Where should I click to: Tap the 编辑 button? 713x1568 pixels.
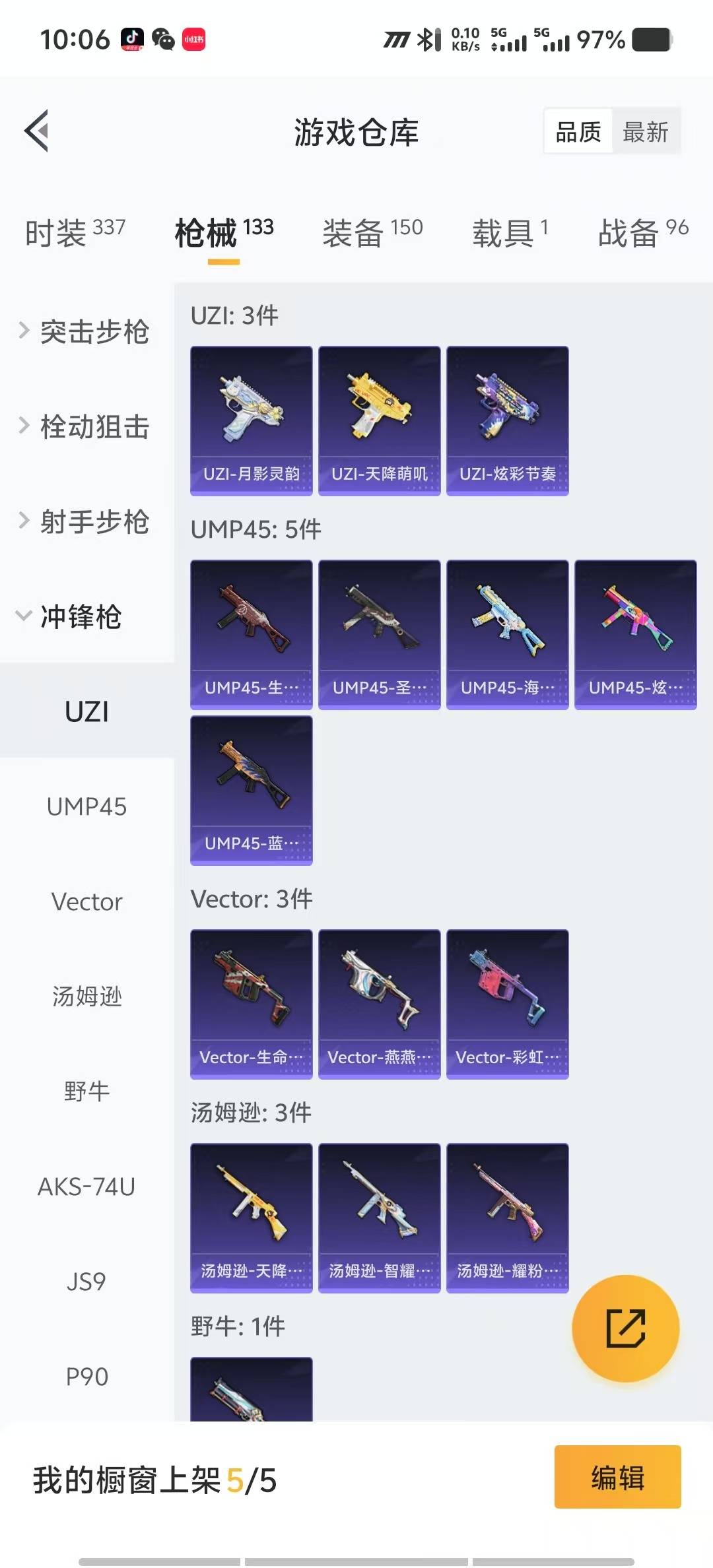pos(617,1477)
